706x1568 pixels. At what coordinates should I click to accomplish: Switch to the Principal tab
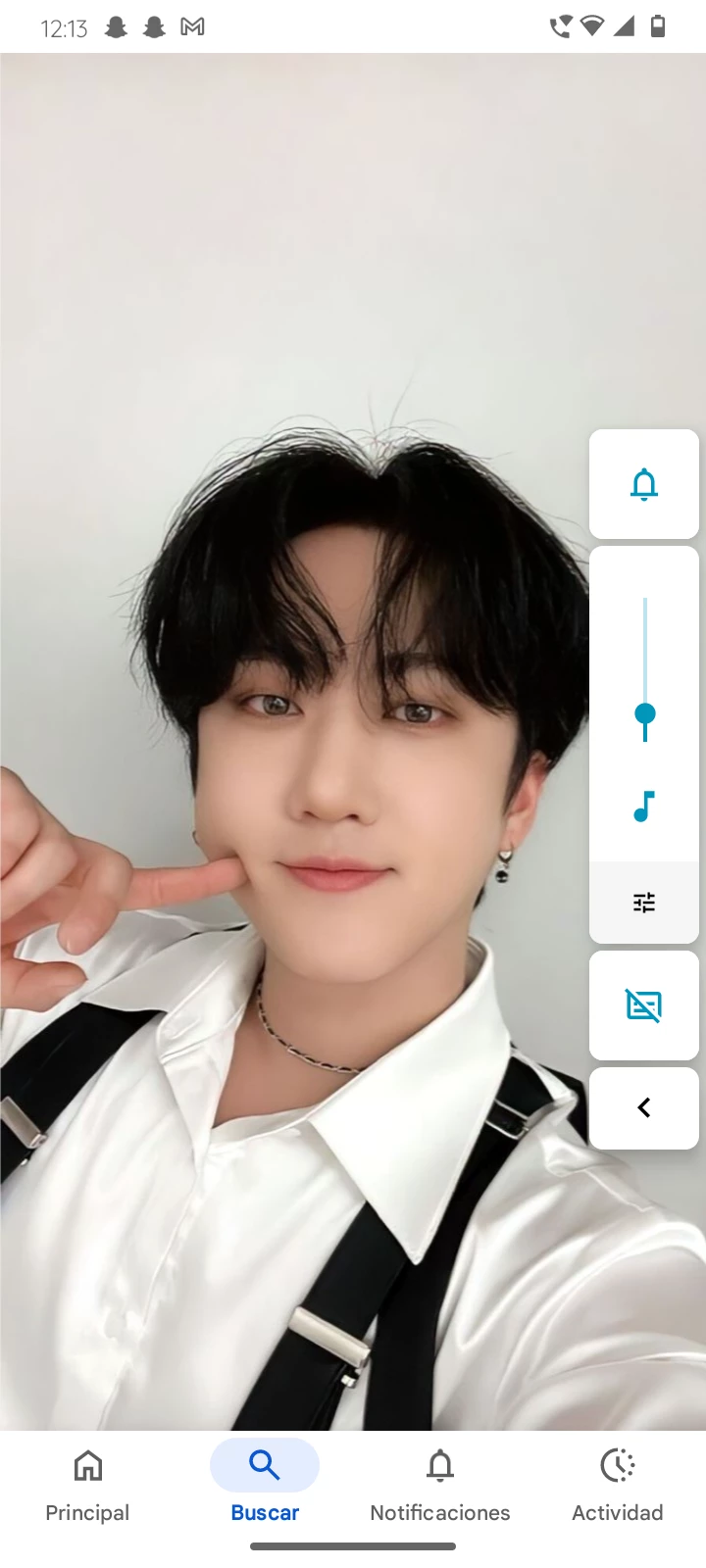coord(87,1486)
